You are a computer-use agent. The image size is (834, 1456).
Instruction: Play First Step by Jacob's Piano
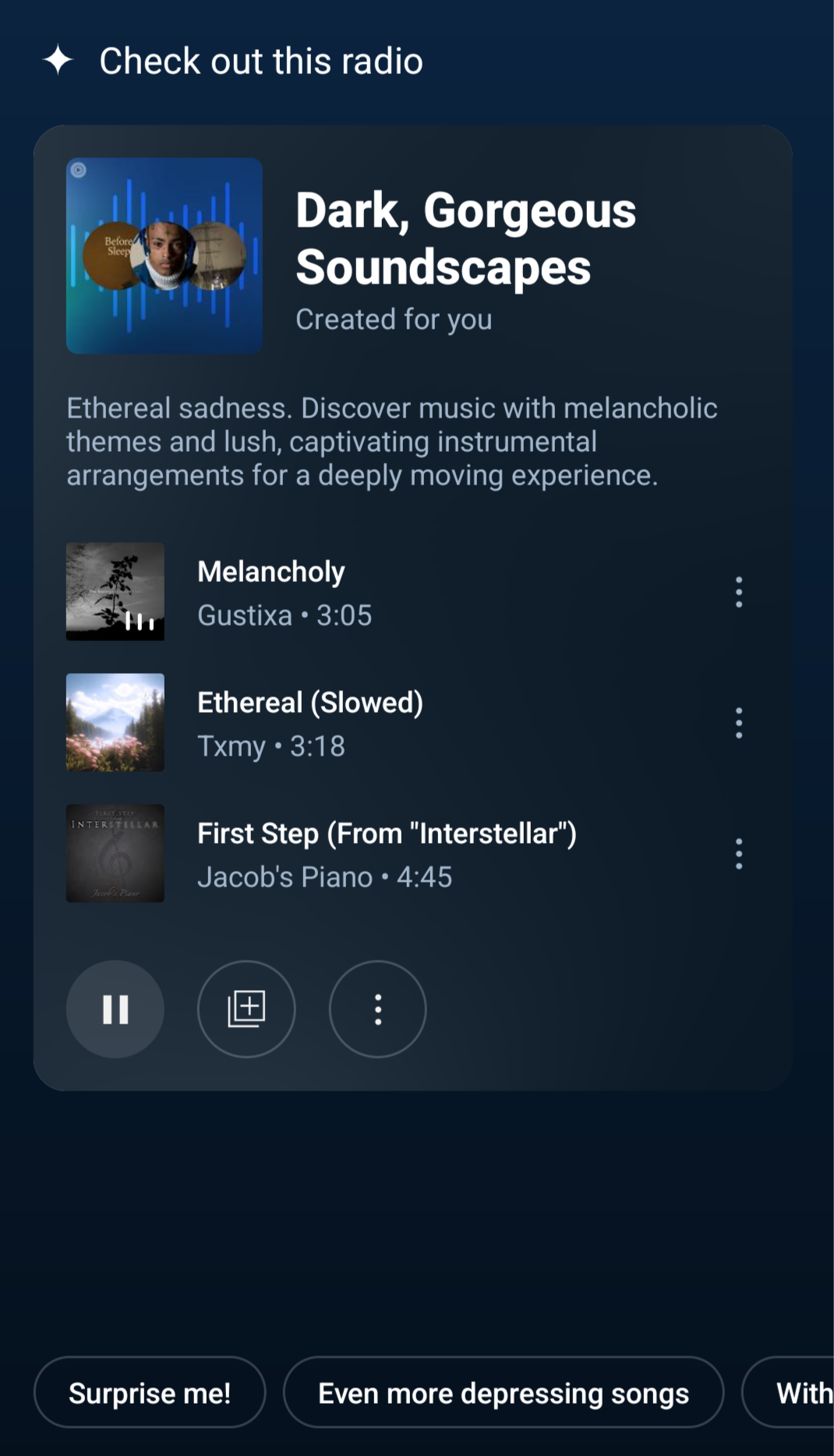390,854
